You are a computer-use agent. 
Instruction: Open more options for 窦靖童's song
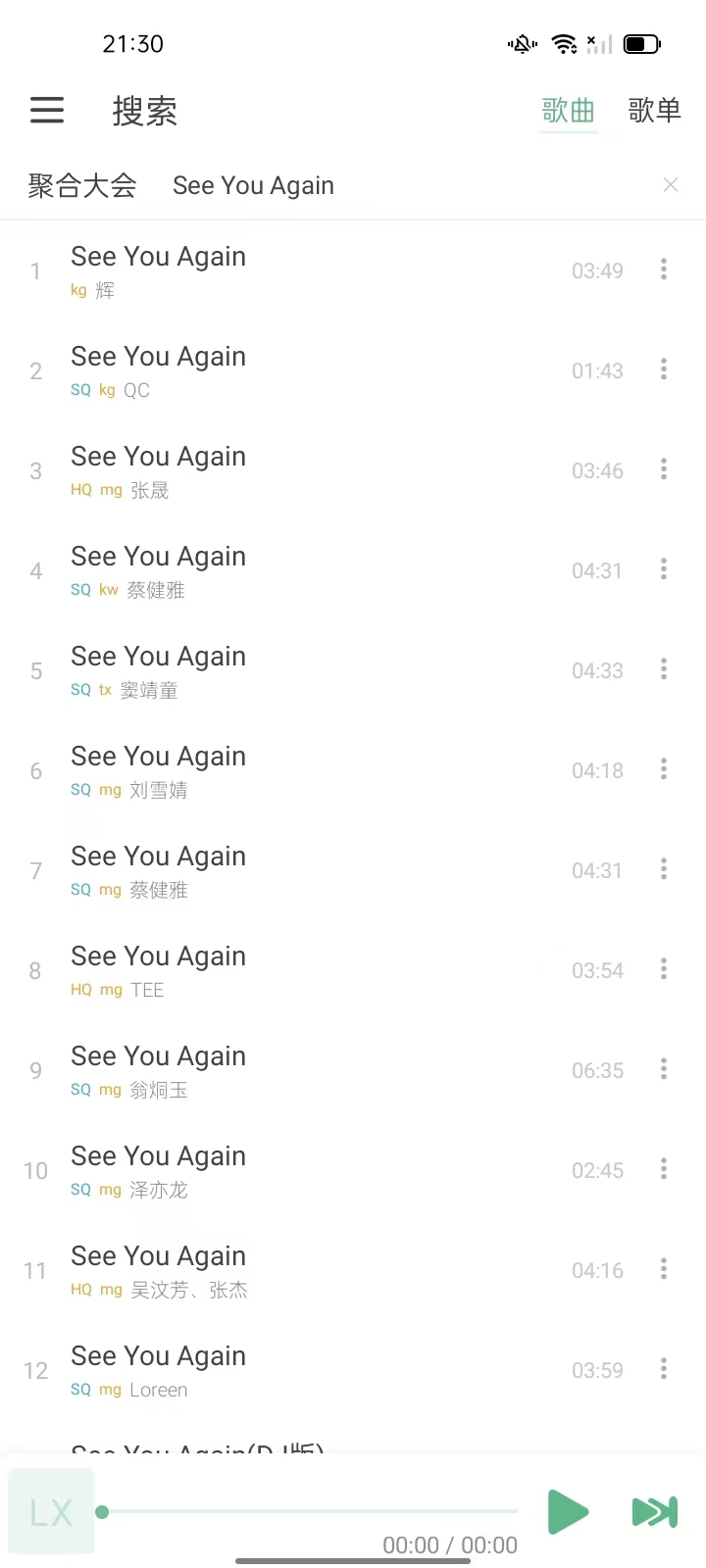click(x=664, y=669)
